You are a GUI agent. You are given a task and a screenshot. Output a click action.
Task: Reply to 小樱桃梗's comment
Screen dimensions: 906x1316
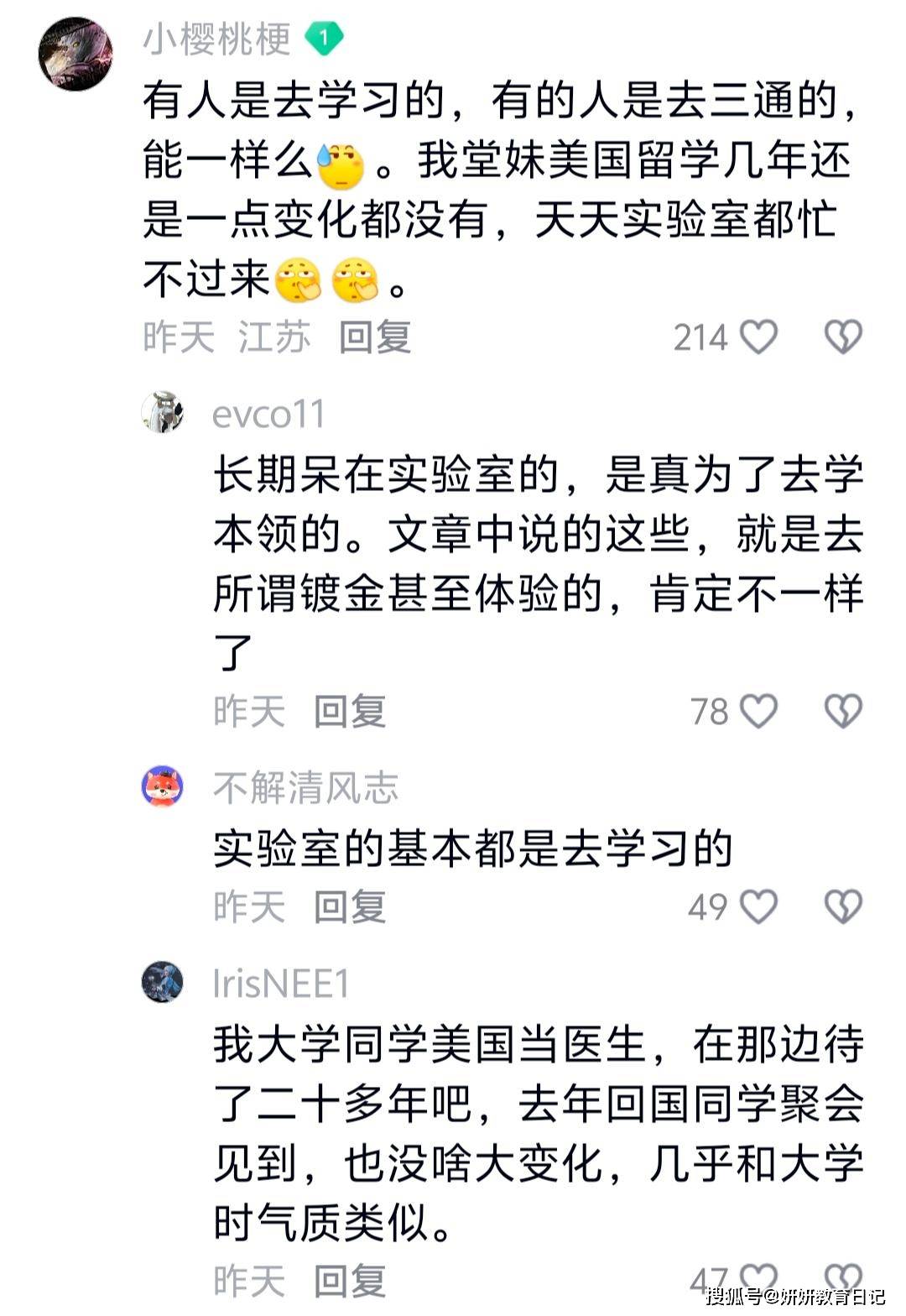(374, 337)
